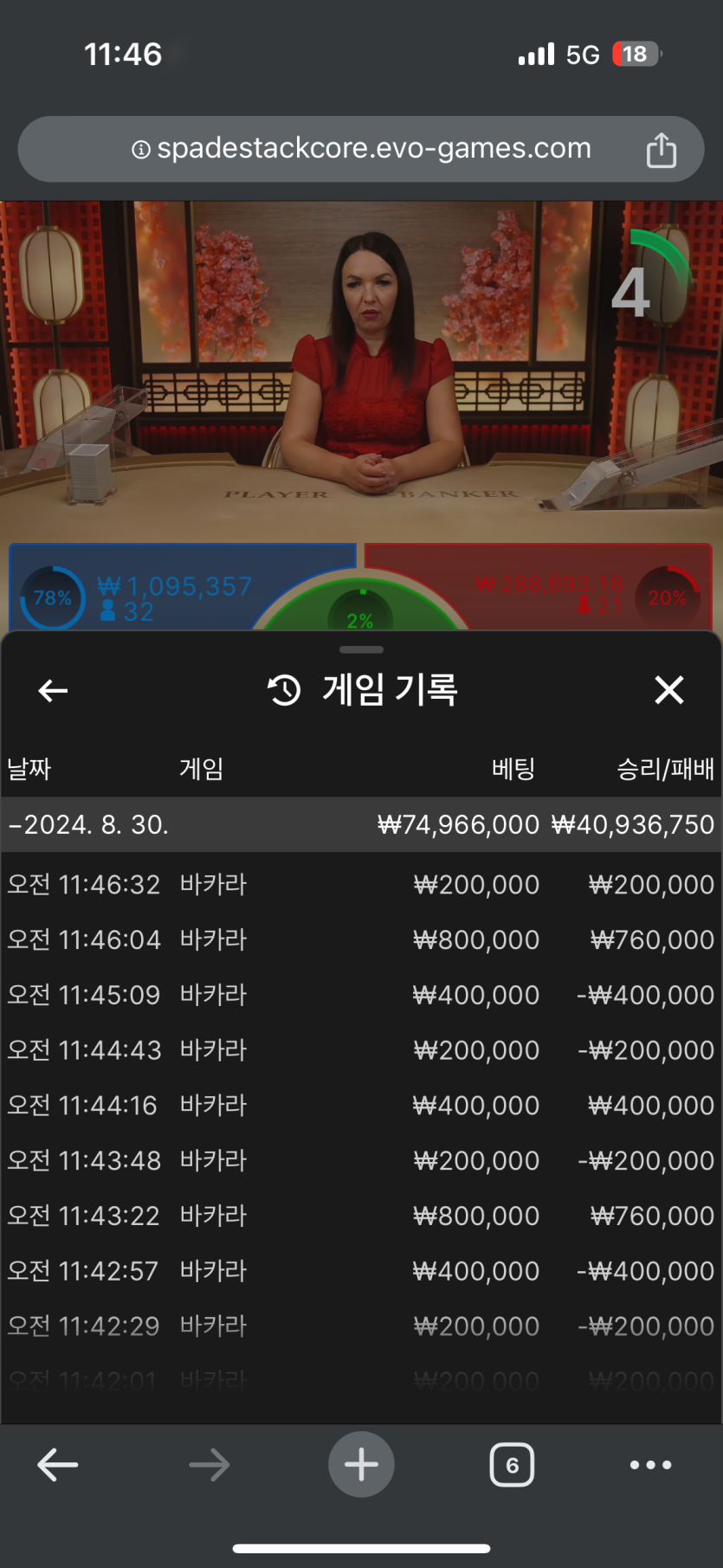Open the 오전 11:44:16 바카라 record
This screenshot has height=1568, width=723.
361,1106
